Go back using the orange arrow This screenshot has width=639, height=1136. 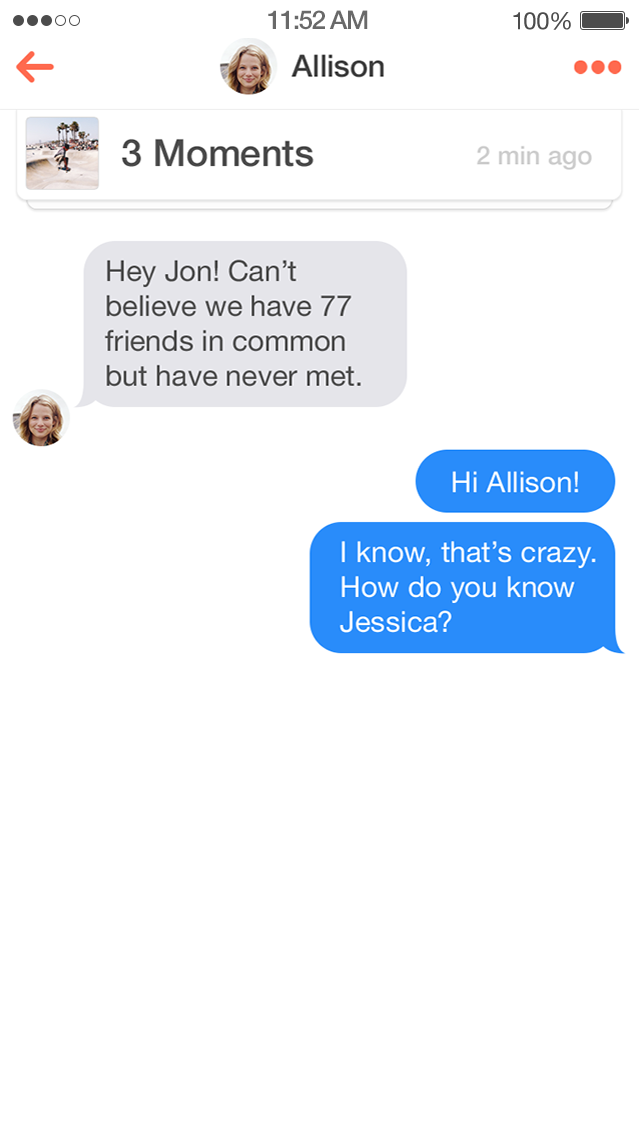[x=35, y=67]
